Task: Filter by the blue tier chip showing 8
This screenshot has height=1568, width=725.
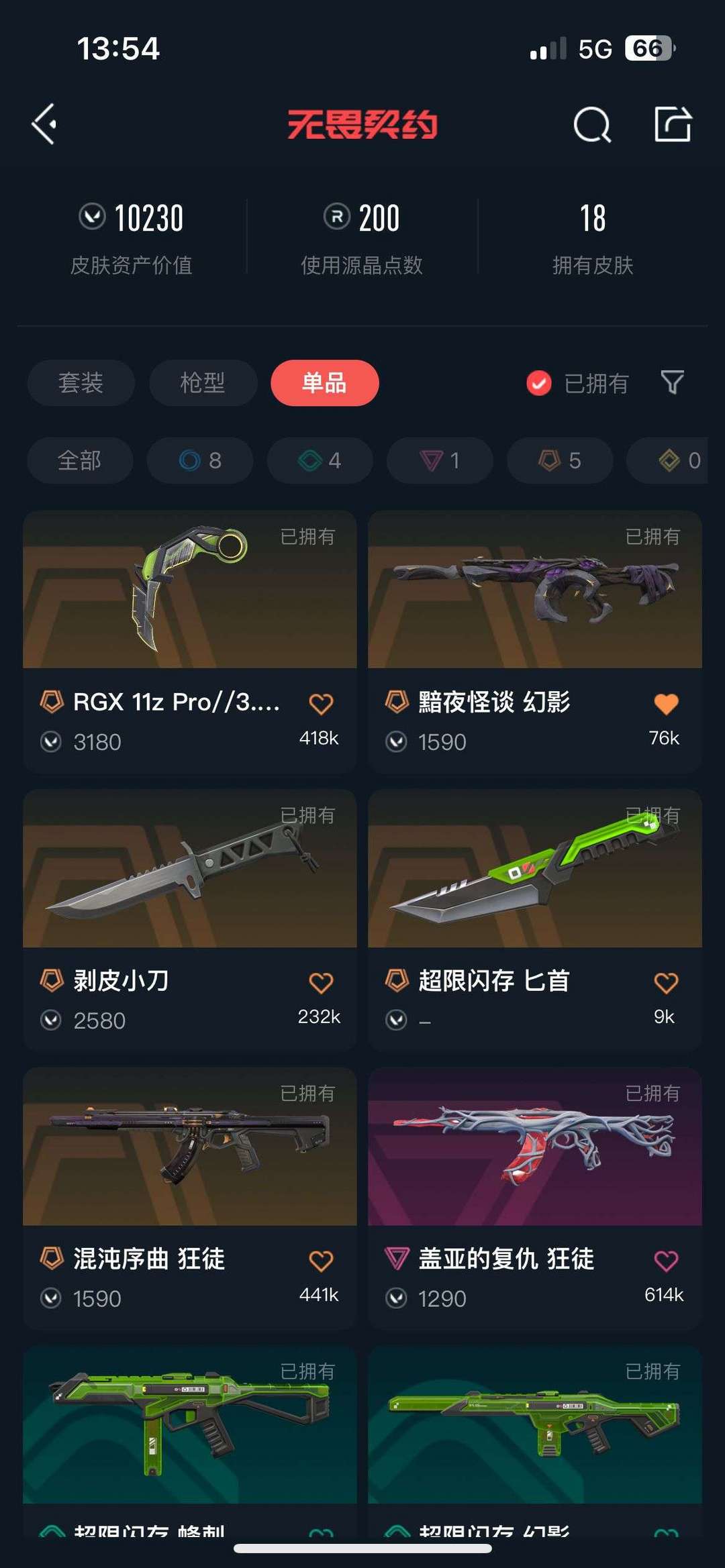Action: coord(200,460)
